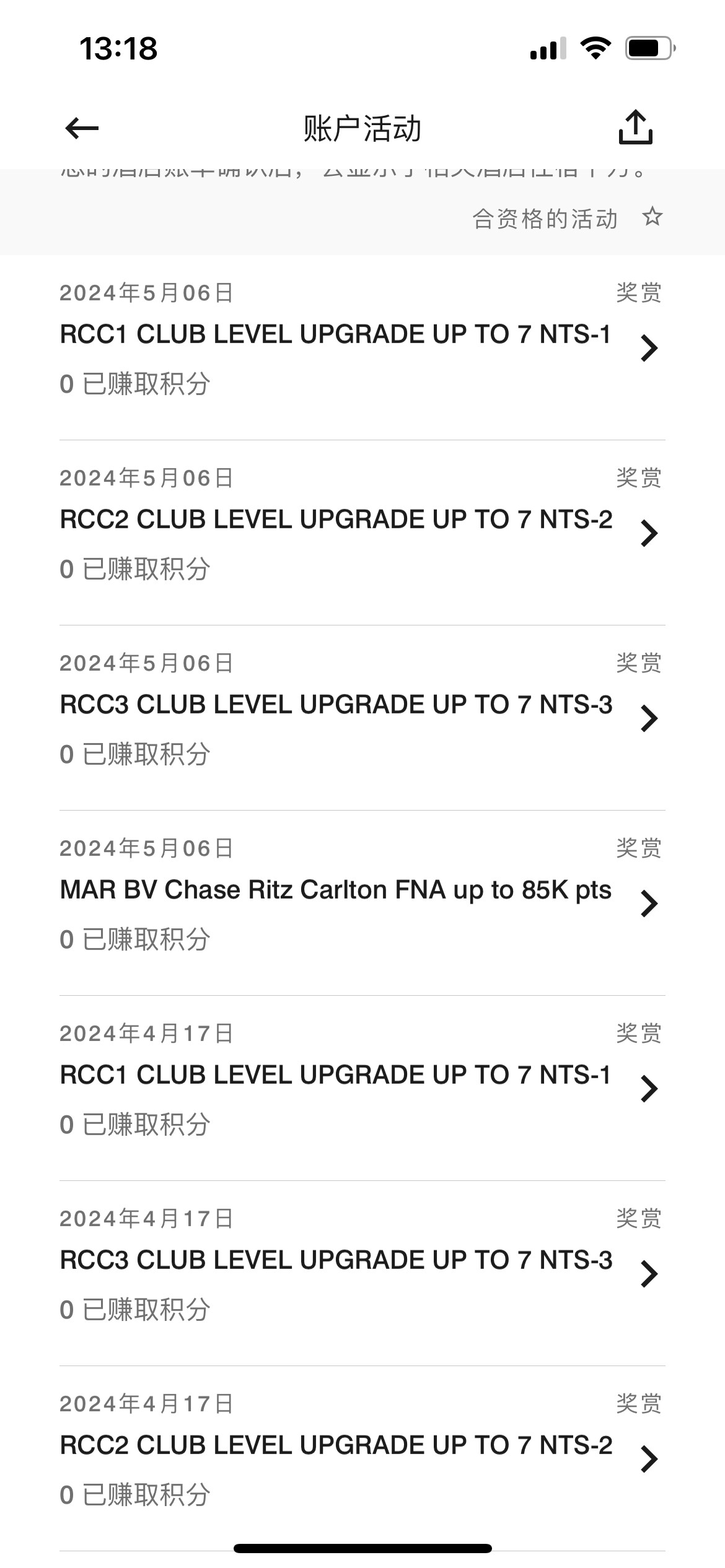Go back using the top-left arrow
725x1568 pixels.
(82, 128)
